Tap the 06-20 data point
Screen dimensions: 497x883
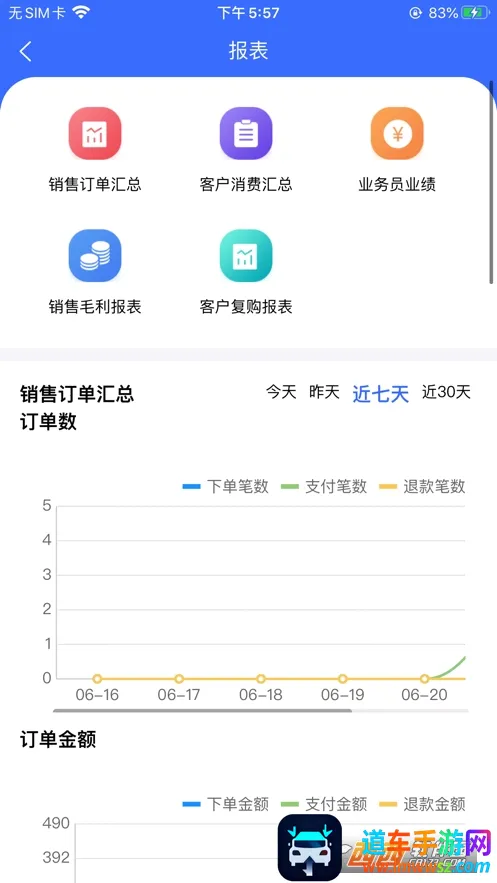point(424,679)
